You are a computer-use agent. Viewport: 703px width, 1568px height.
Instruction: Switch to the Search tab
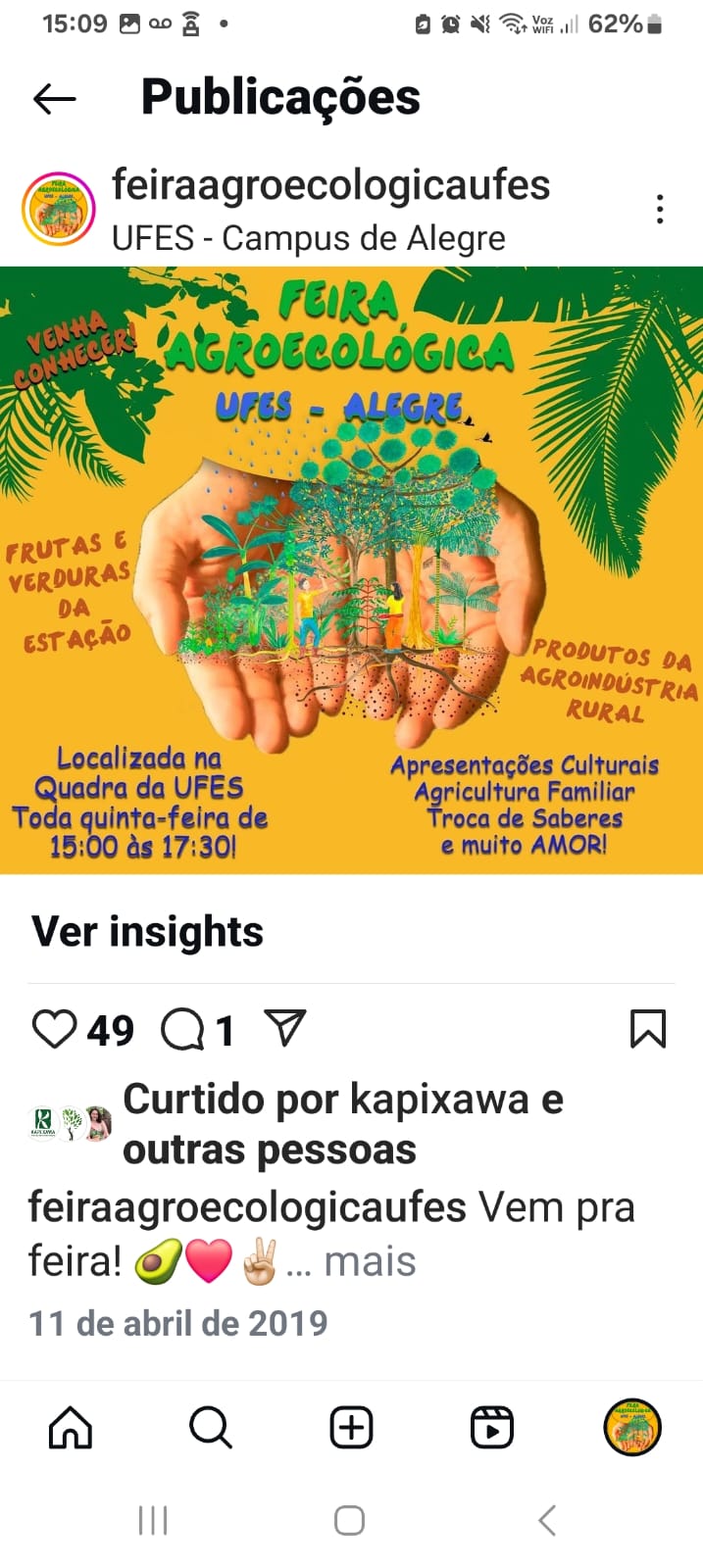tap(211, 1427)
